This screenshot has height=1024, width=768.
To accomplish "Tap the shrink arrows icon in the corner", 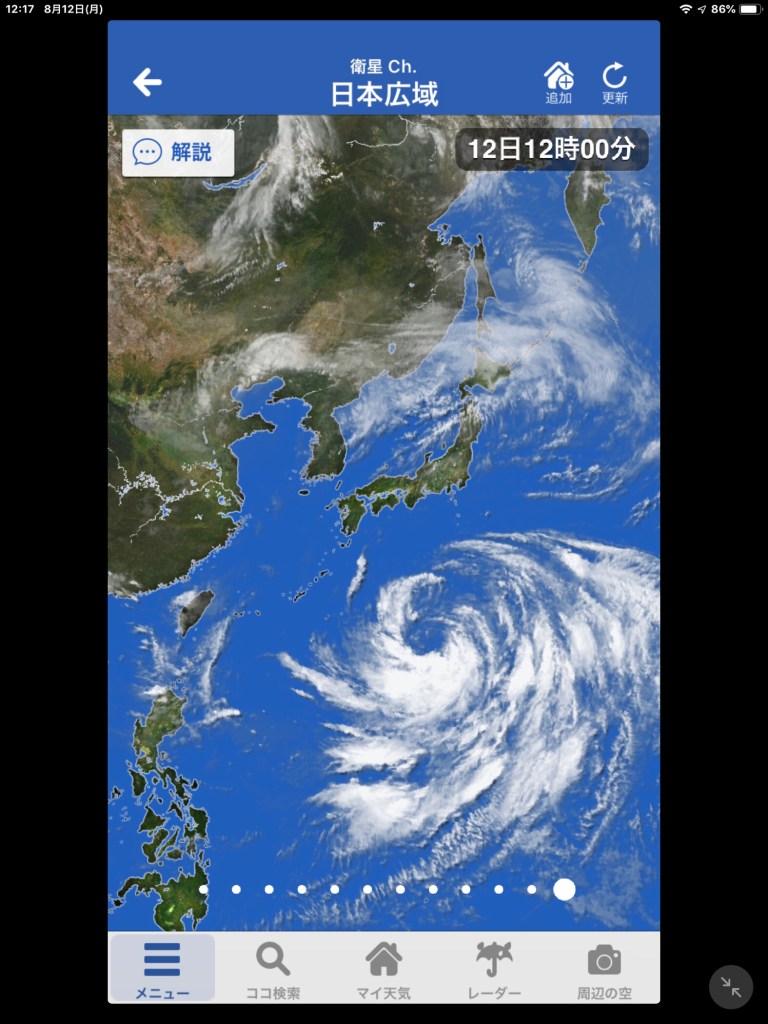I will [x=731, y=987].
